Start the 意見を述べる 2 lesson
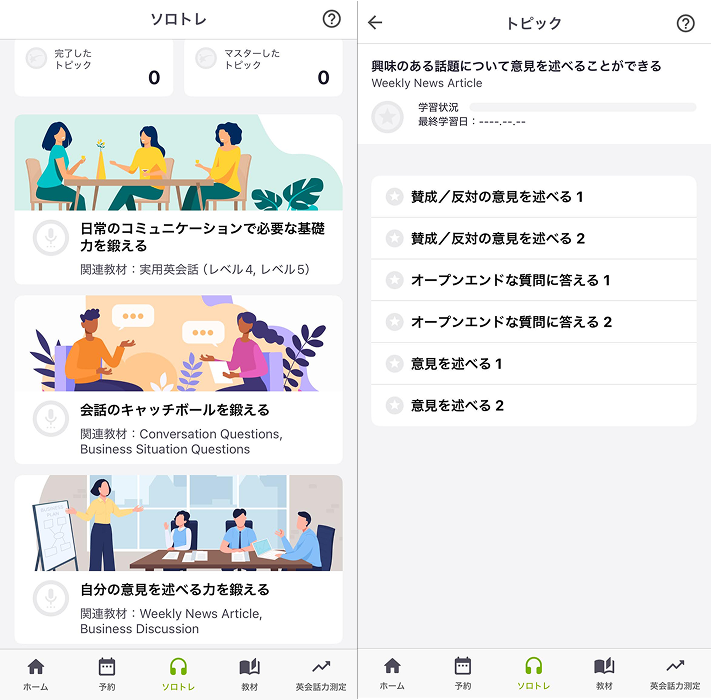 click(533, 406)
